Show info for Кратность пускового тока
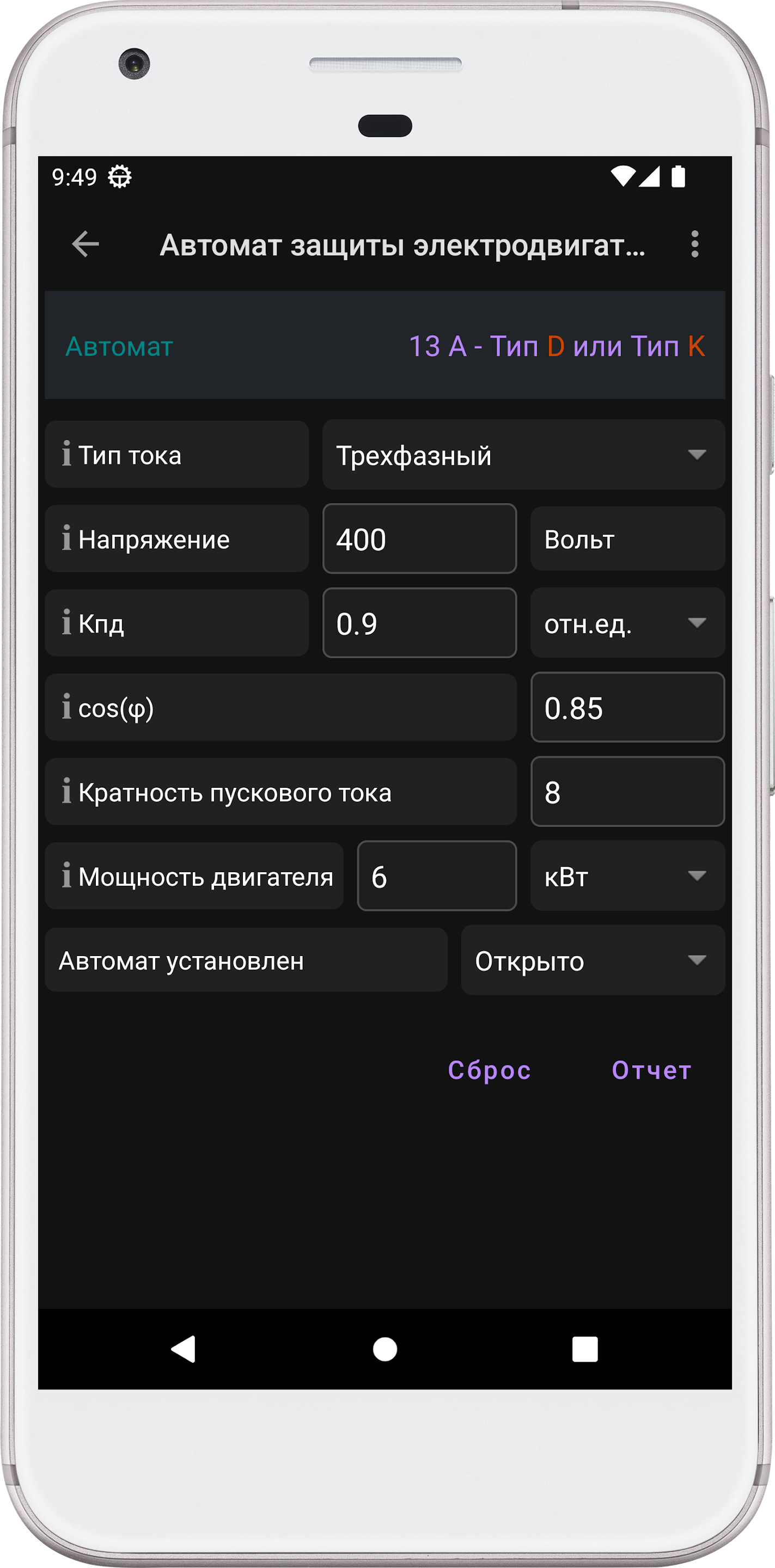The width and height of the screenshot is (775, 1568). point(66,791)
